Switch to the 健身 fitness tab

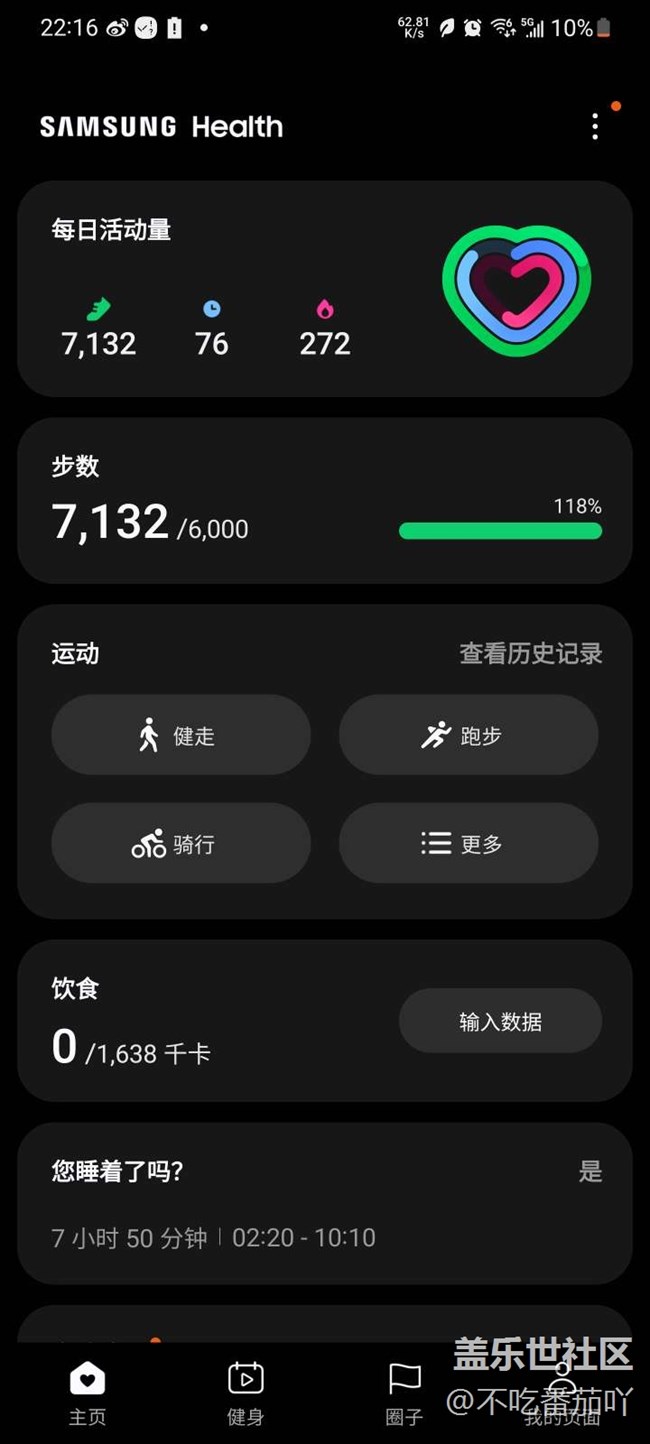click(245, 1393)
